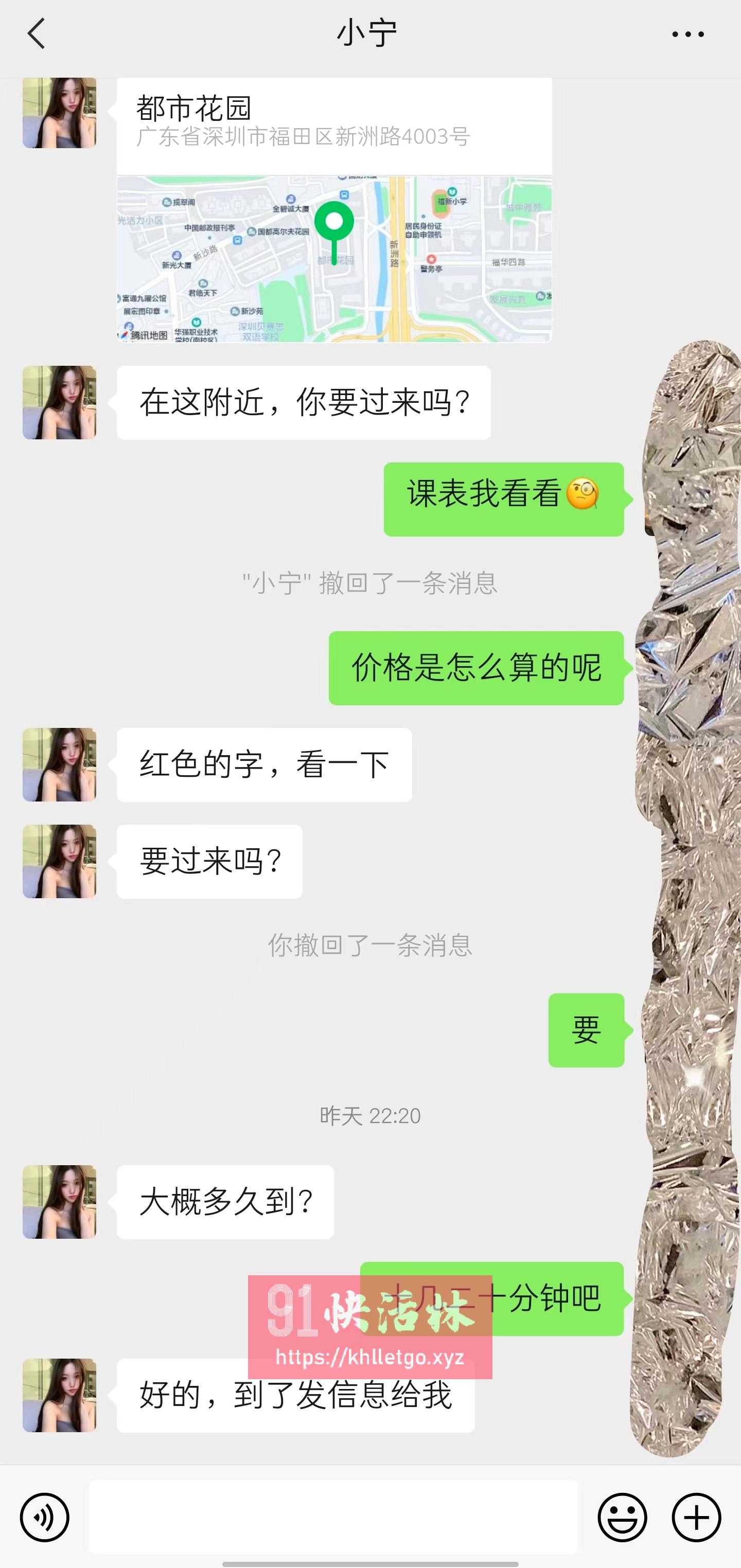Tap the green location pin on map
The image size is (741, 1568).
[335, 235]
